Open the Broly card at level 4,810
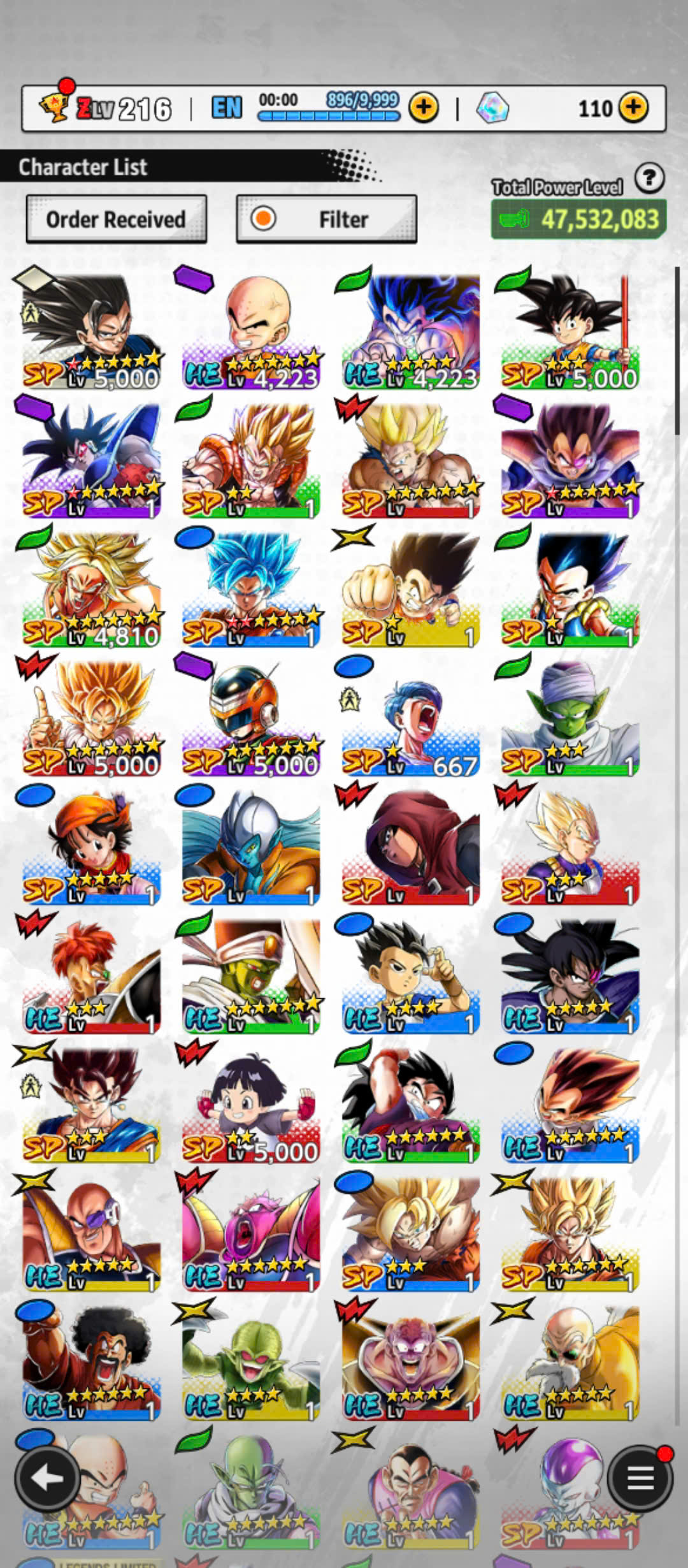Image resolution: width=688 pixels, height=1568 pixels. click(90, 588)
